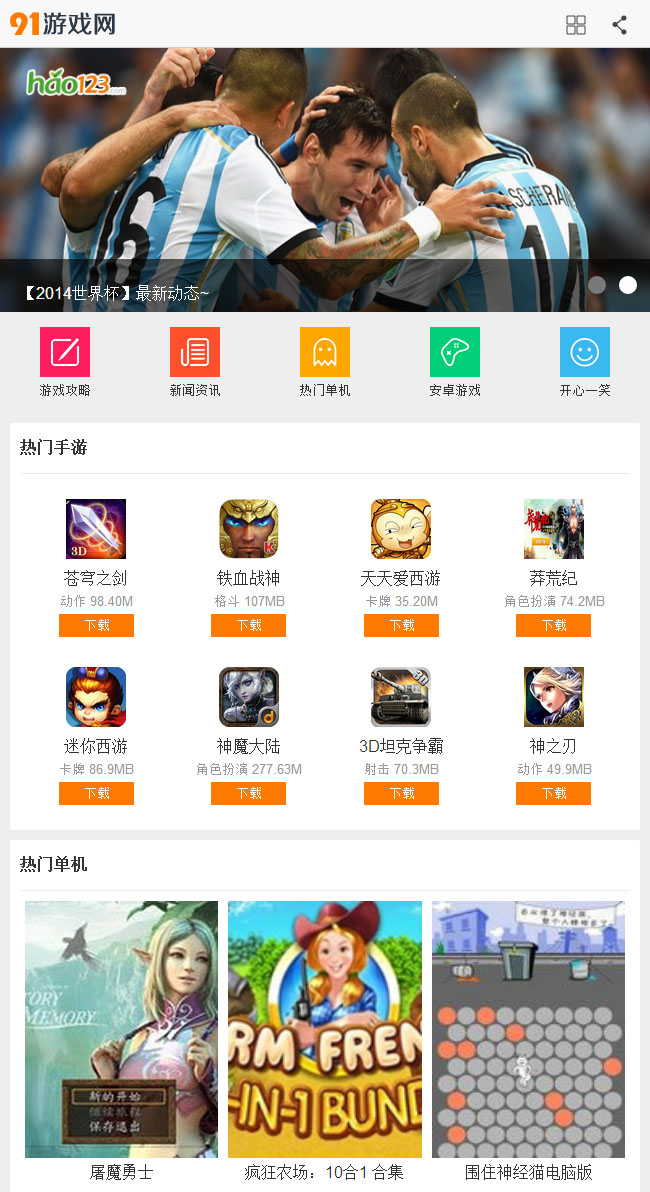Download 莽荒纪

pos(553,625)
